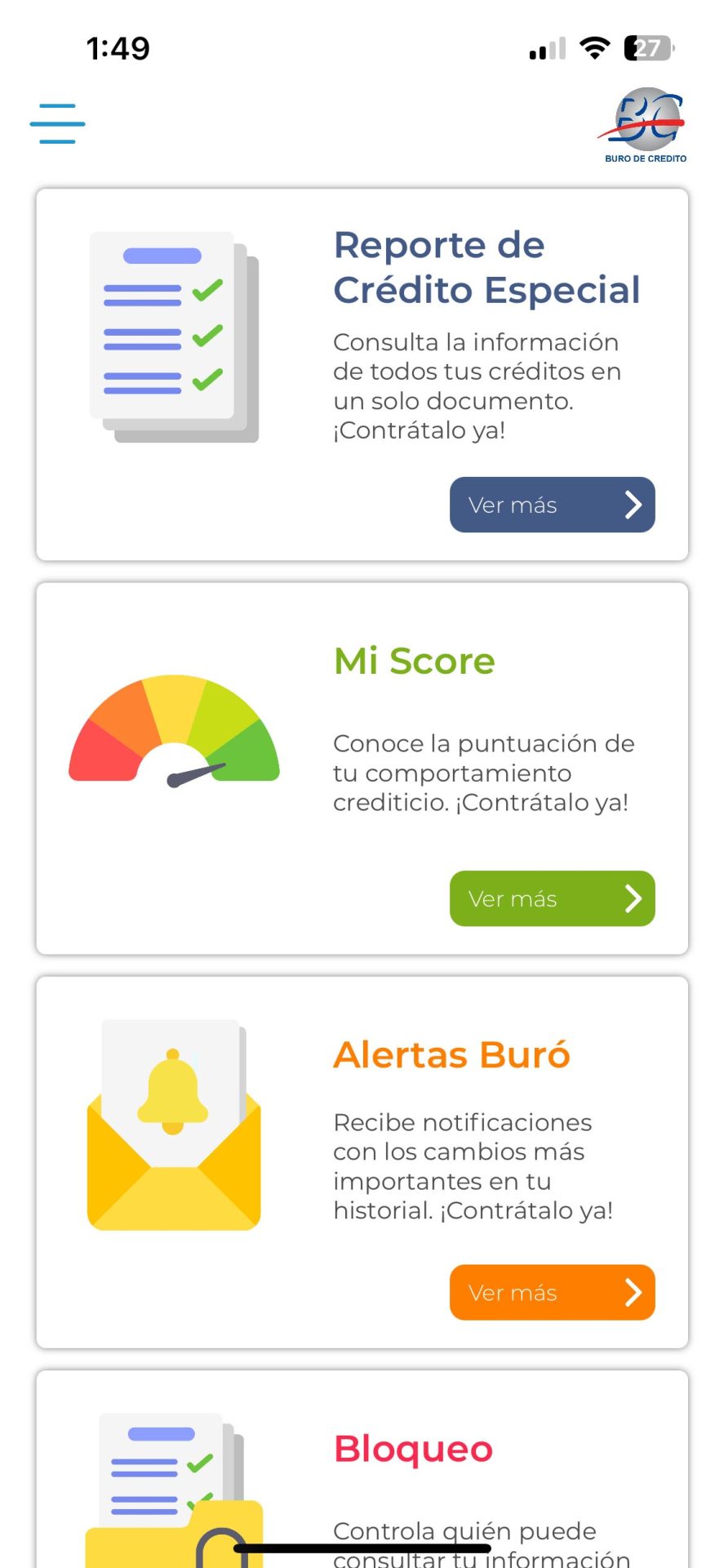The image size is (724, 1568).
Task: Click Ver más for Reporte de Crédito Especial
Action: (x=552, y=505)
